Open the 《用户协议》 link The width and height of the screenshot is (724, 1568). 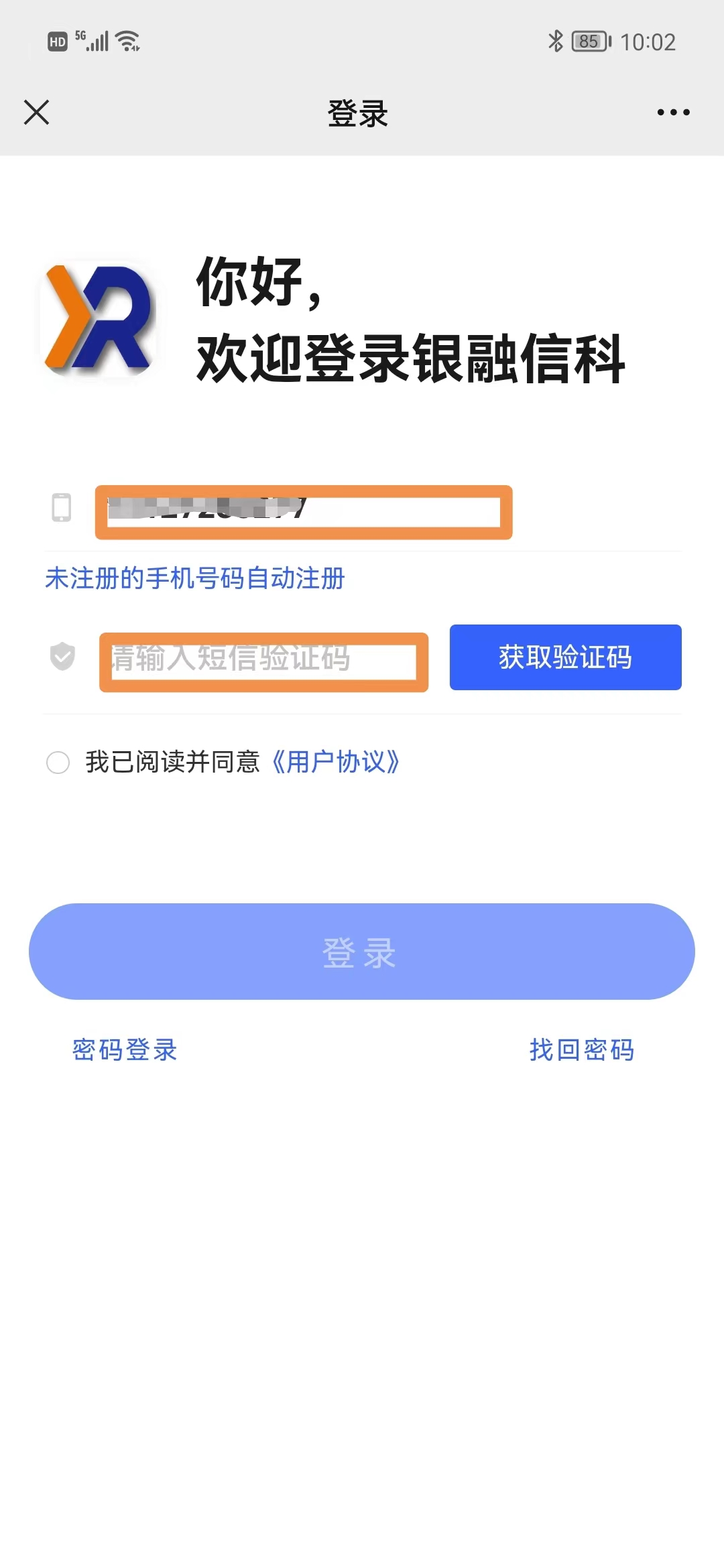(x=335, y=763)
